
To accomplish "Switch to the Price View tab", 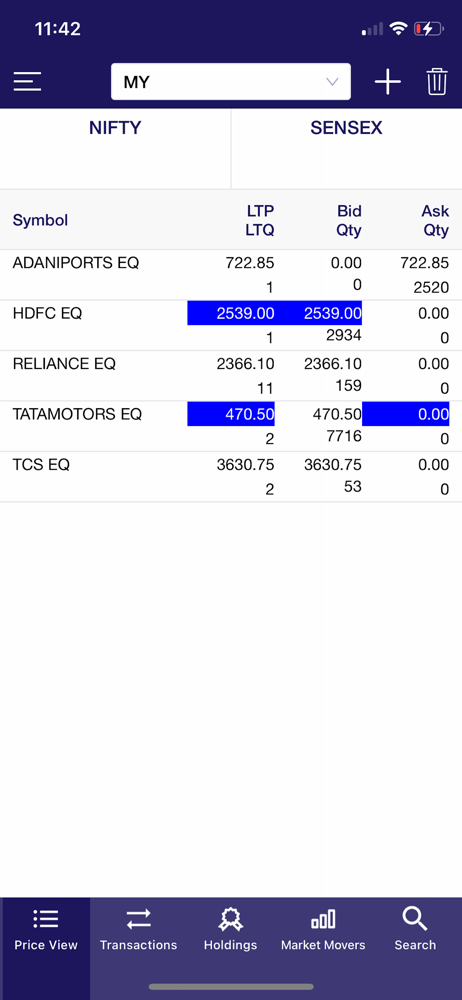I will pyautogui.click(x=46, y=930).
